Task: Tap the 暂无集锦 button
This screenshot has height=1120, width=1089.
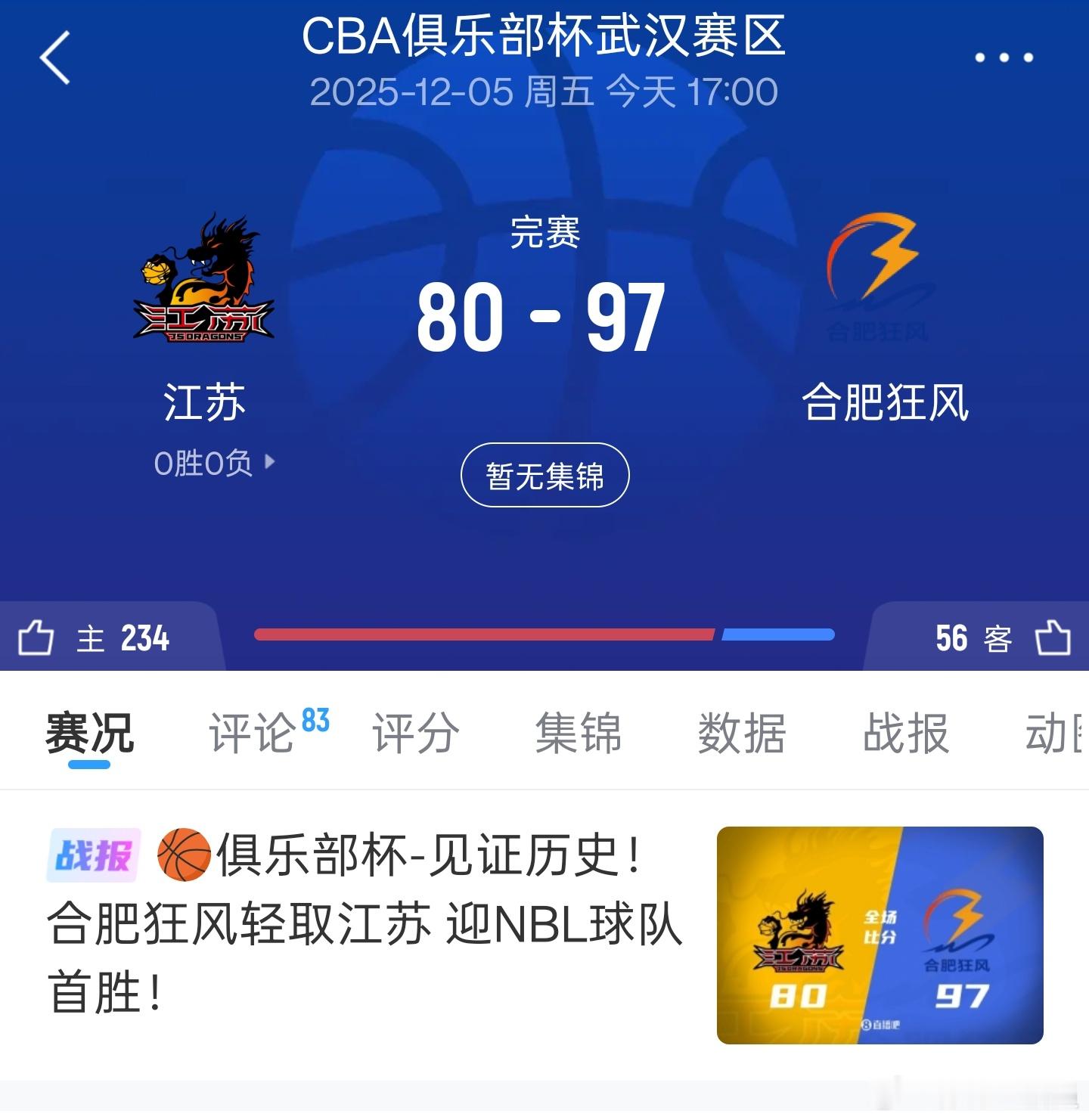Action: [544, 475]
